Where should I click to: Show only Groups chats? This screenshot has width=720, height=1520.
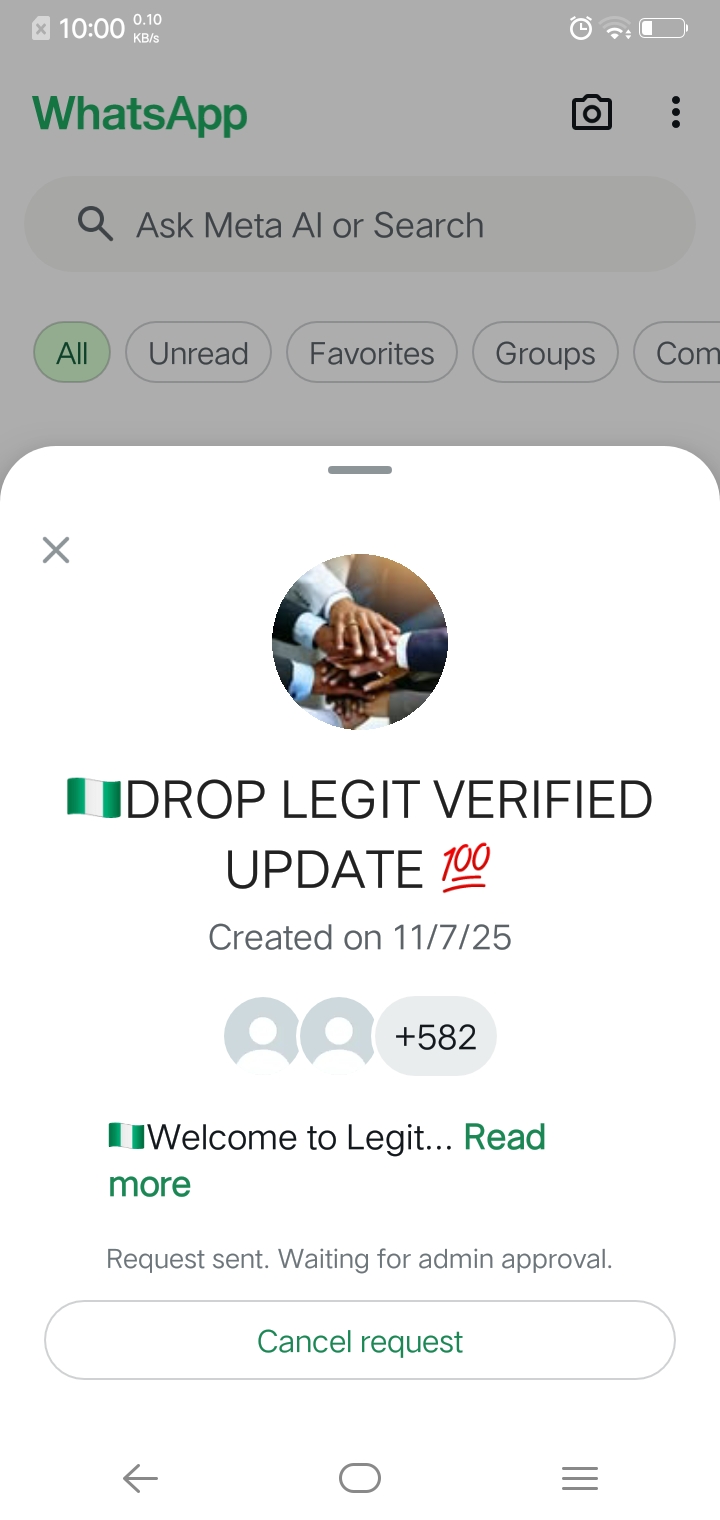pyautogui.click(x=545, y=353)
